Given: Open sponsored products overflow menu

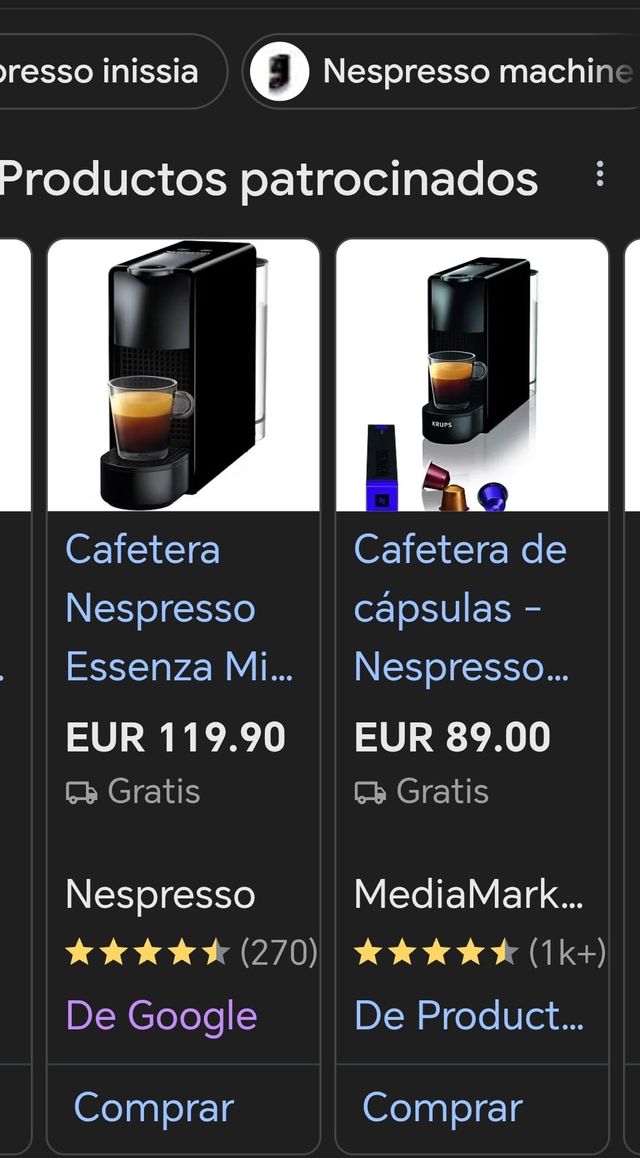Looking at the screenshot, I should pos(600,174).
